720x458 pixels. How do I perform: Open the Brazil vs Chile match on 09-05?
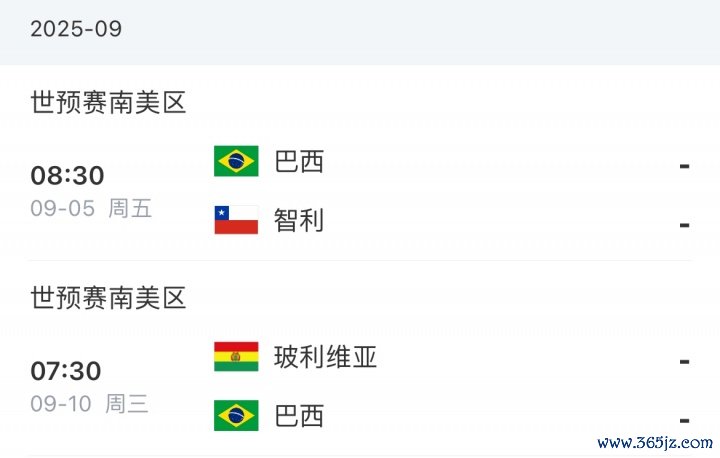[360, 191]
